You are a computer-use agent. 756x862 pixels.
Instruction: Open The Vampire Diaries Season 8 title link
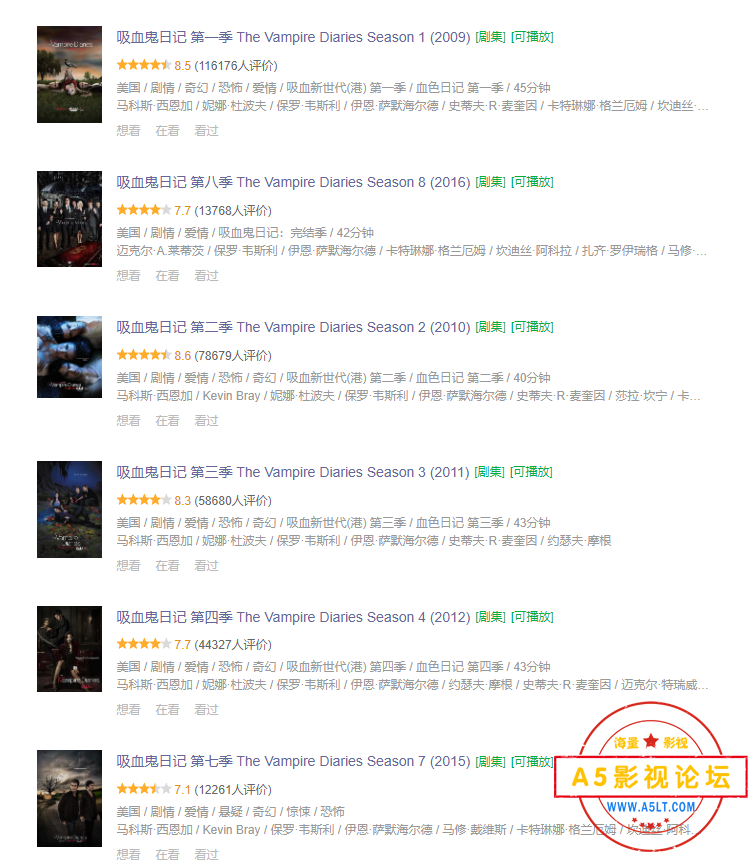pos(293,182)
